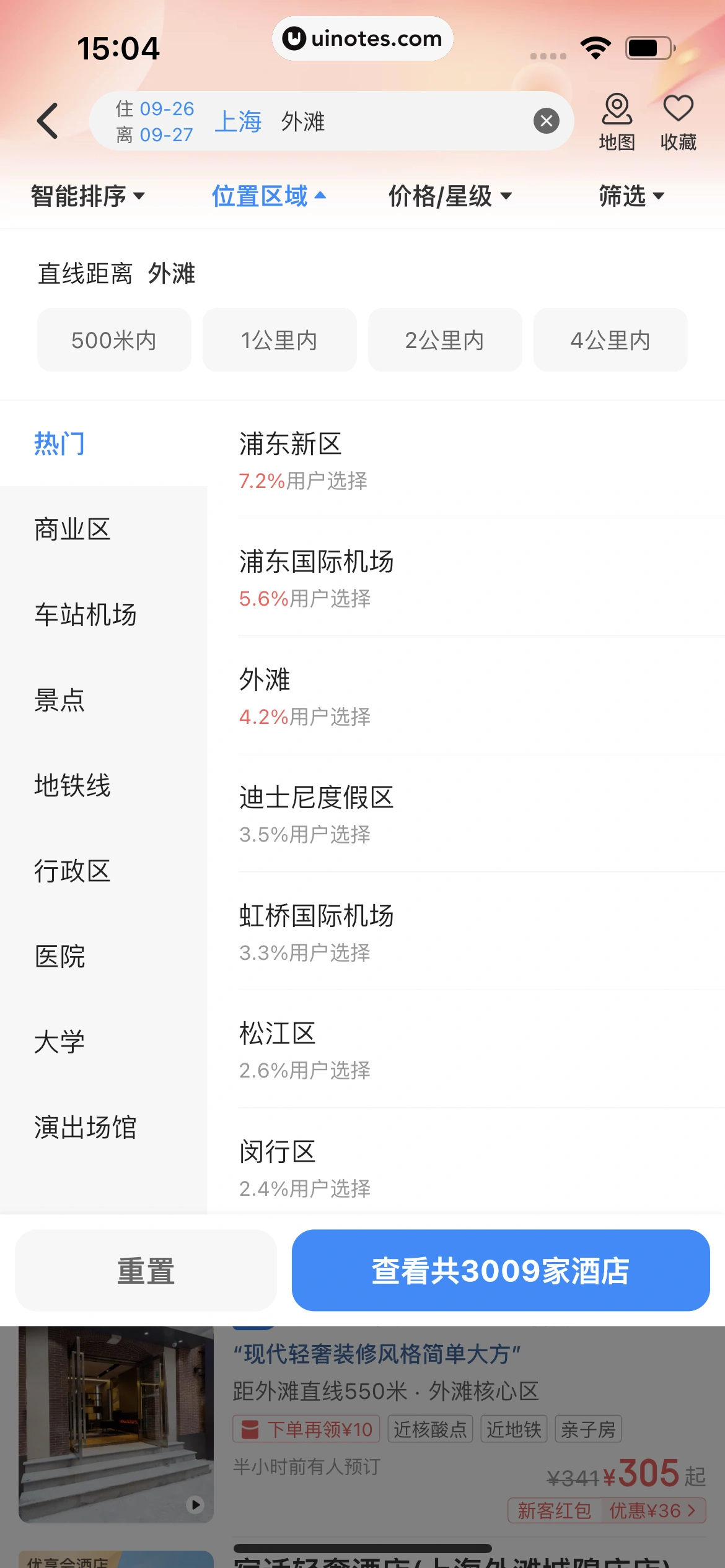Switch to the 车站机场 category
This screenshot has width=725, height=1568.
tap(86, 615)
